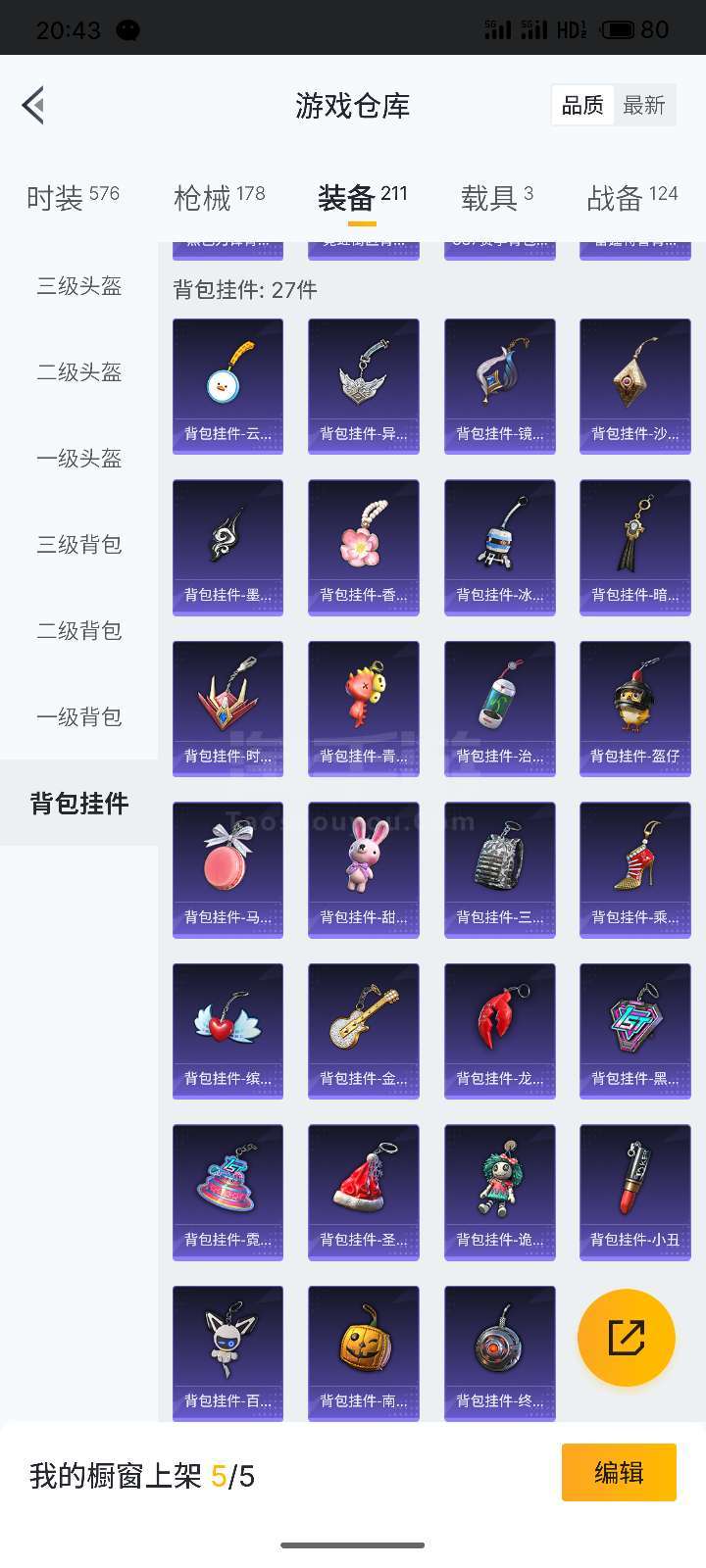The image size is (706, 1568).
Task: Select 三级头盔 in the sidebar
Action: [78, 286]
